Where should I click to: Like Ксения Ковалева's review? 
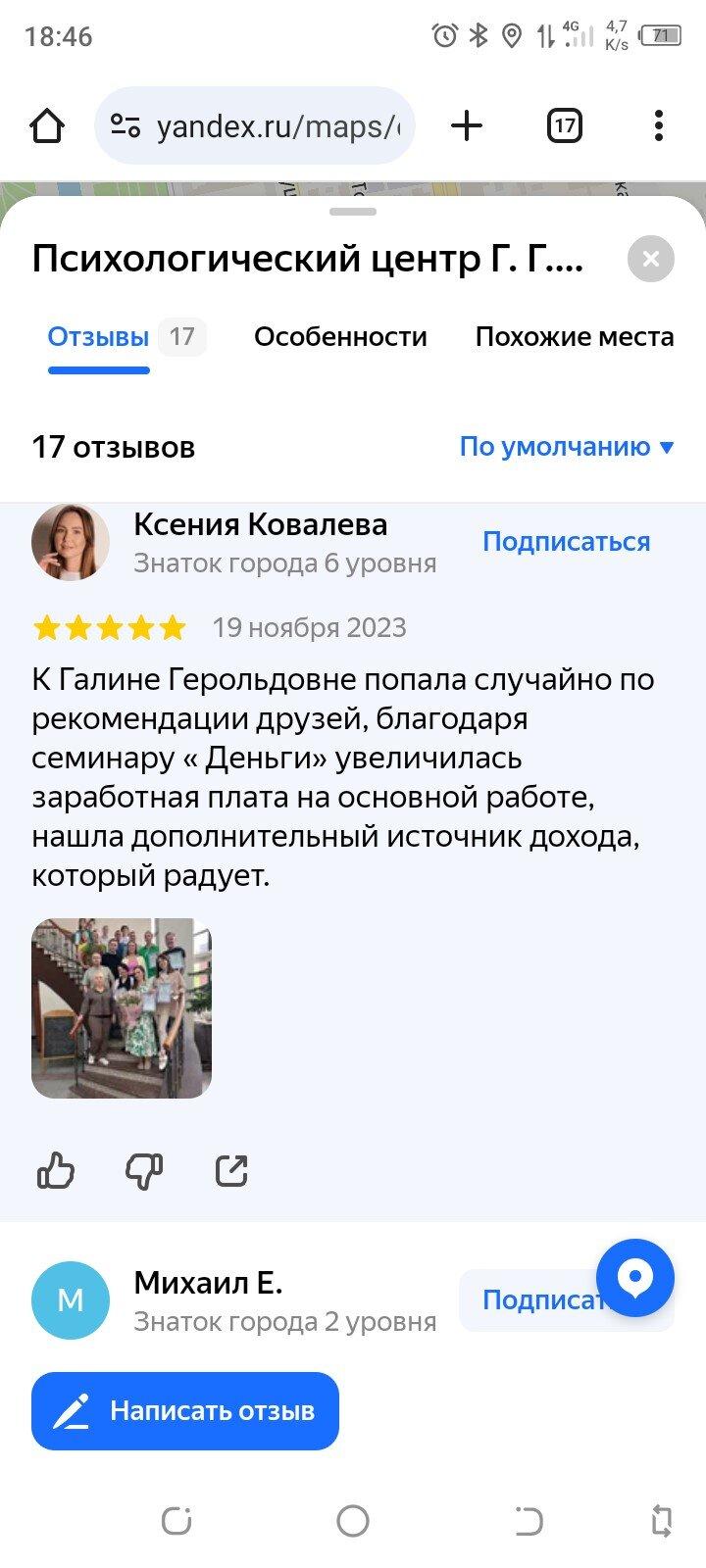click(56, 1170)
